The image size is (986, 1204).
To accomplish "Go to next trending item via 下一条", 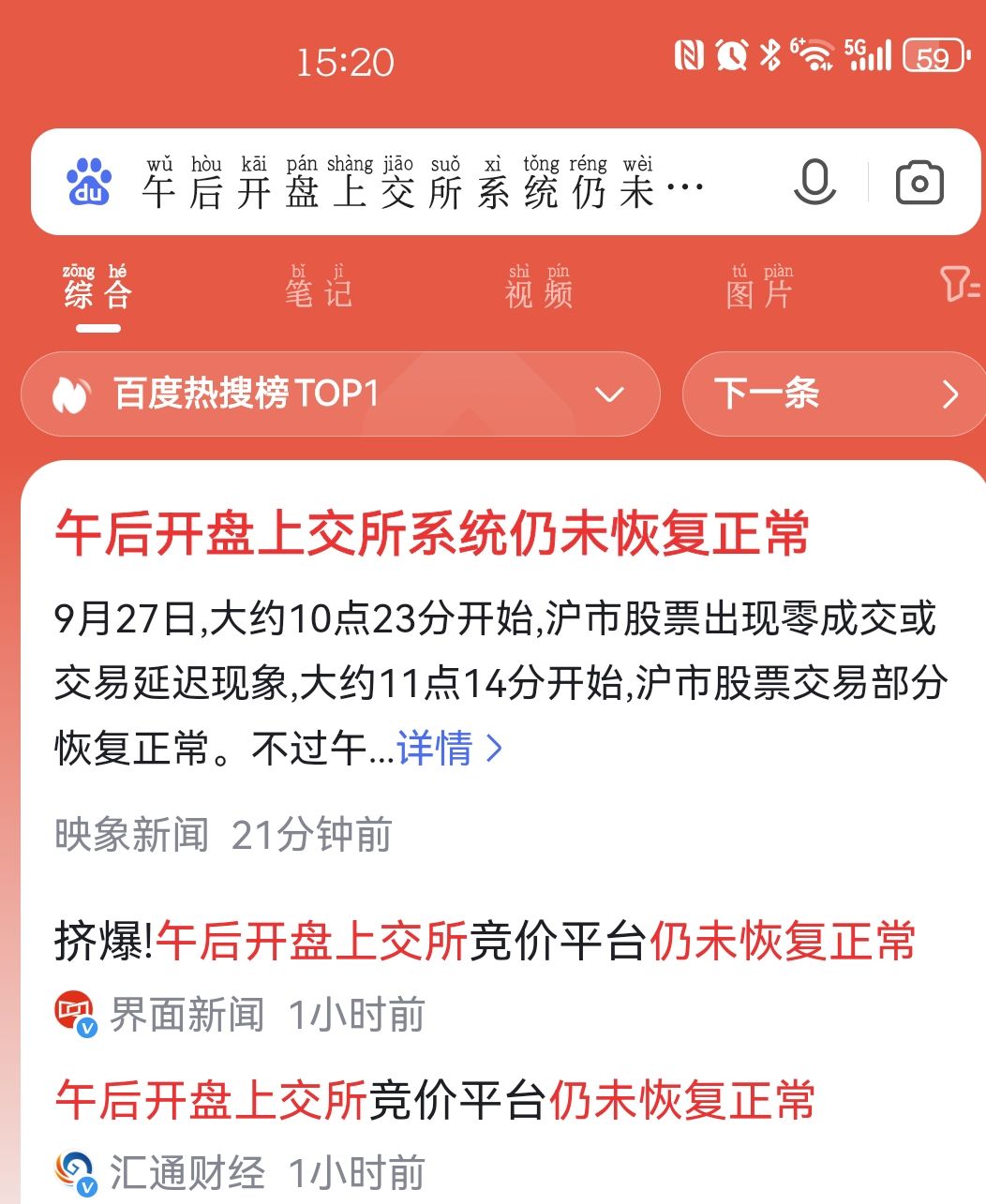I will [834, 394].
